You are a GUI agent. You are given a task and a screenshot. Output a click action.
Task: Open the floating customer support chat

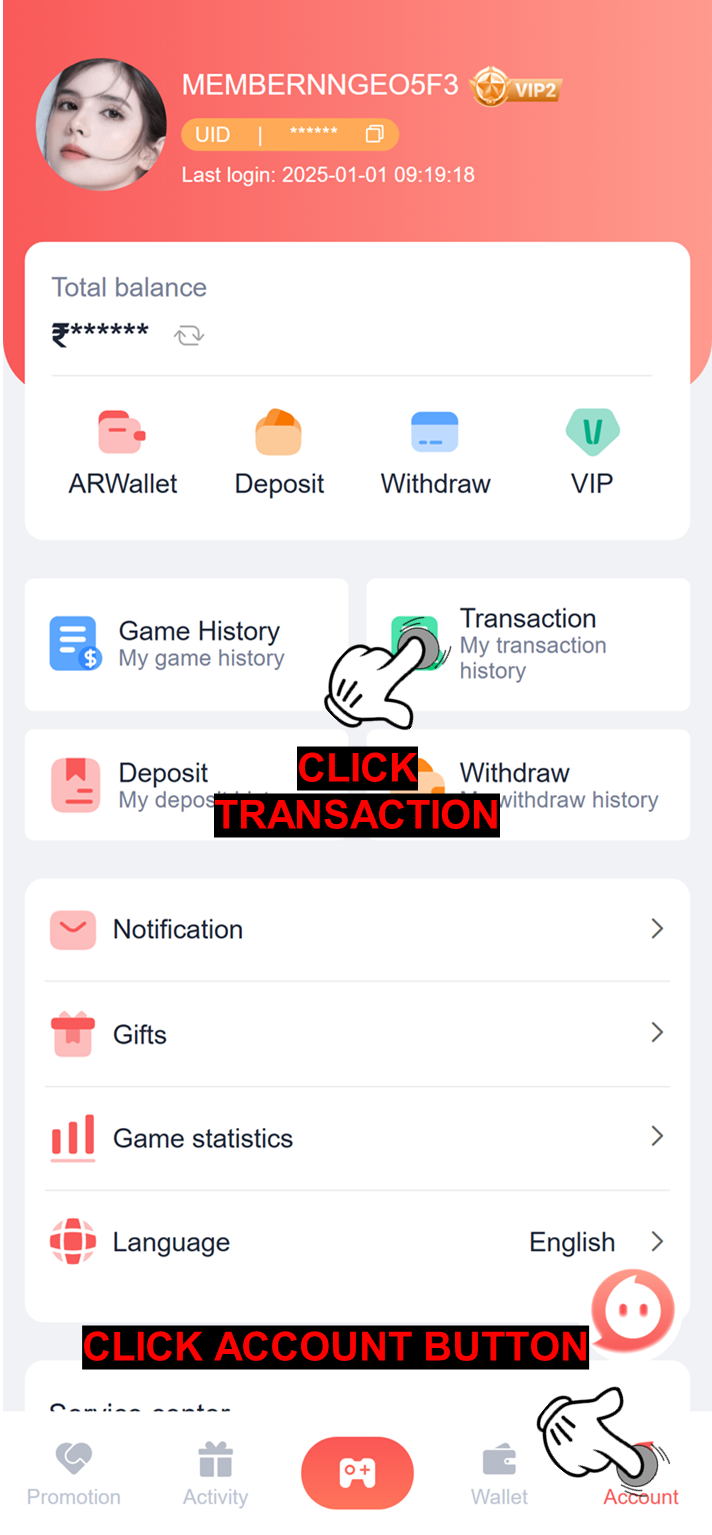[x=632, y=1308]
